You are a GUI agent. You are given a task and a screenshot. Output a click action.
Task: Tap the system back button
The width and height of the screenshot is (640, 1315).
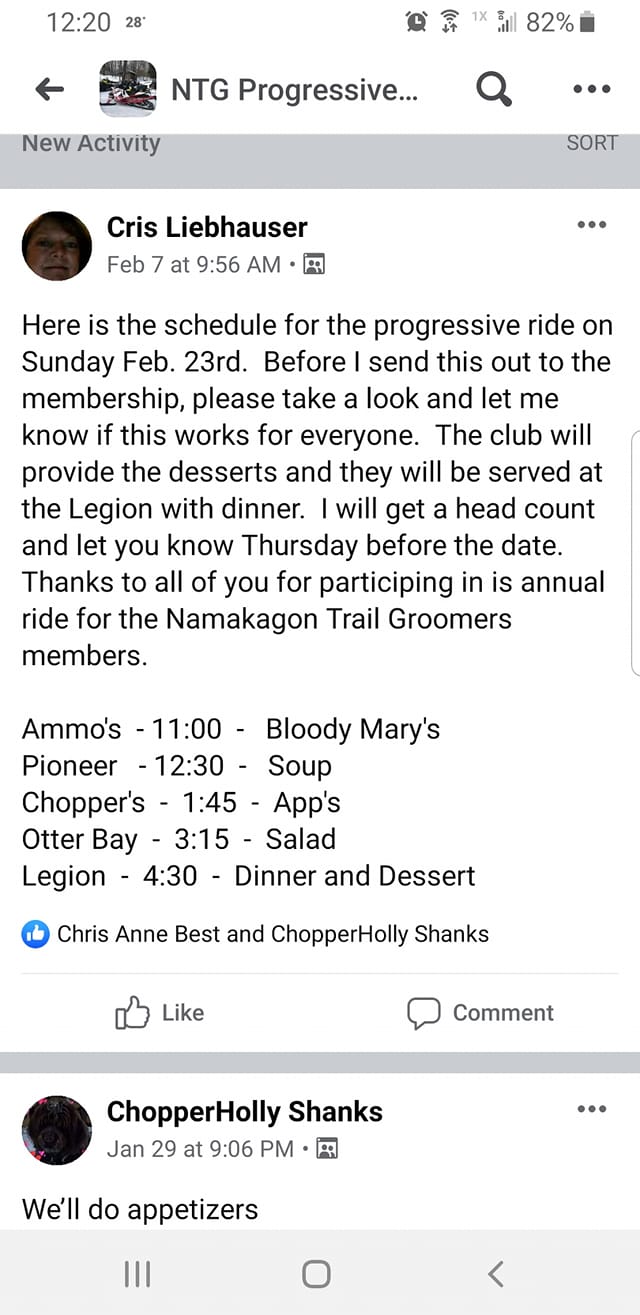click(495, 1273)
